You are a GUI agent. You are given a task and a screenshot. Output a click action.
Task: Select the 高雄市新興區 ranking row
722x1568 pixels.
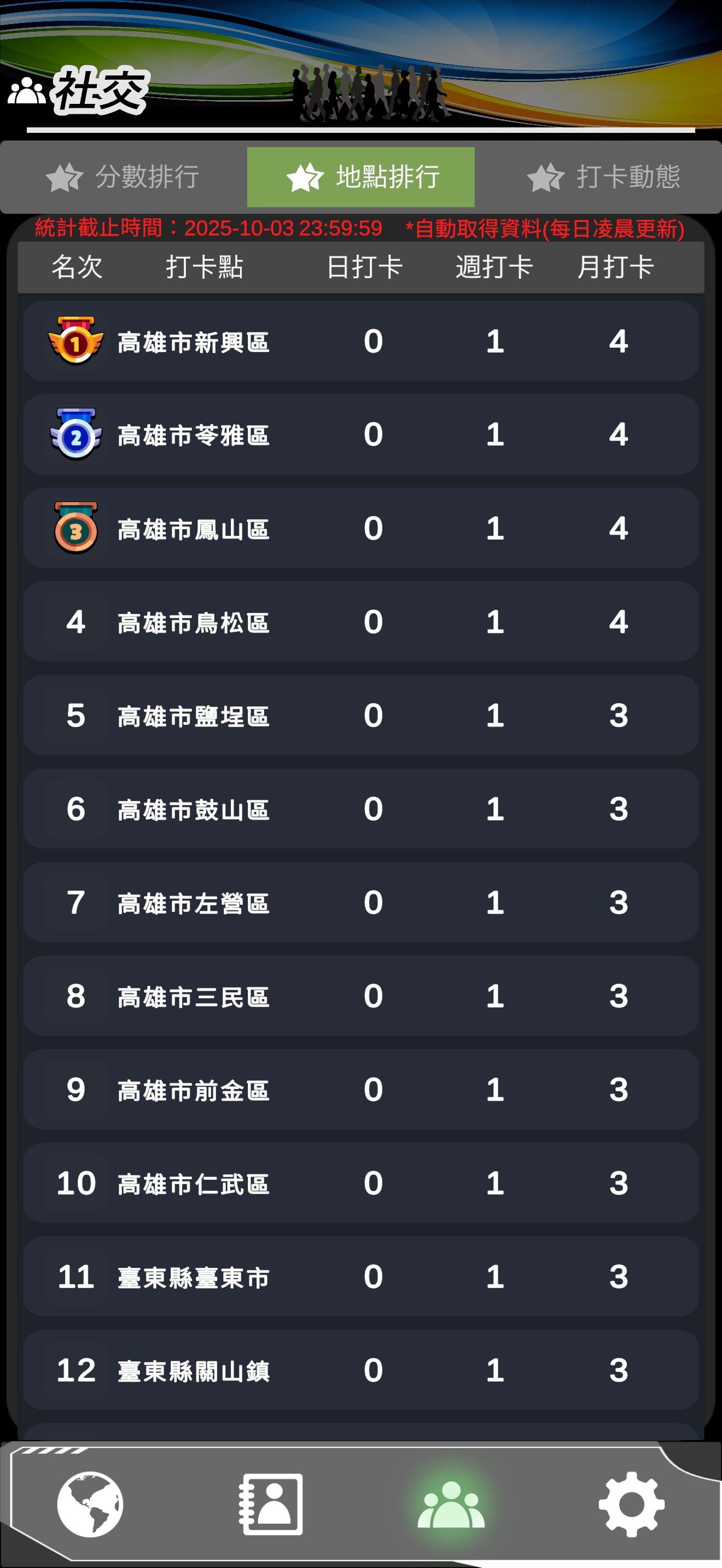(361, 343)
